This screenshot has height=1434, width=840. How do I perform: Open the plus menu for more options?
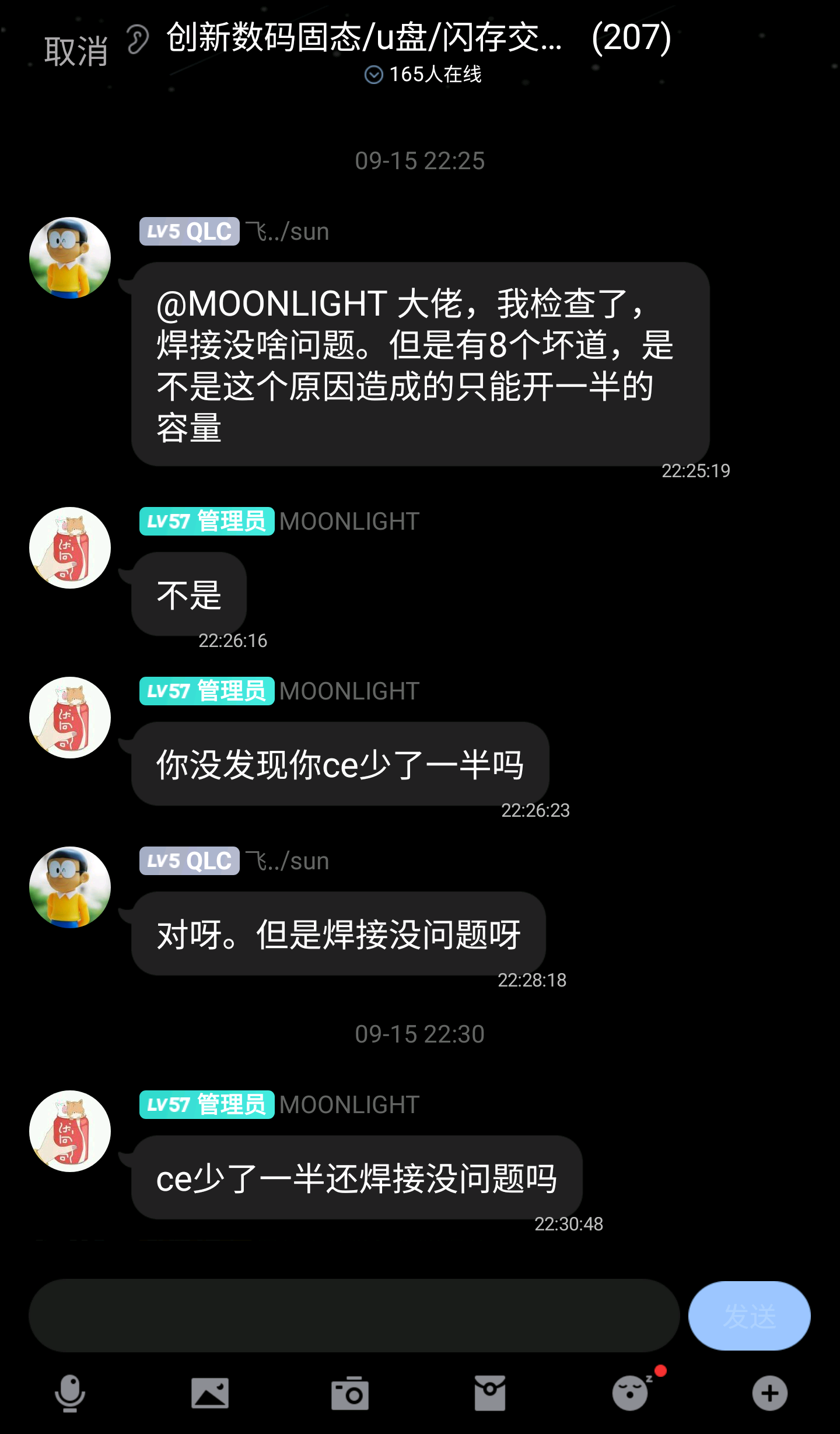pos(769,1393)
